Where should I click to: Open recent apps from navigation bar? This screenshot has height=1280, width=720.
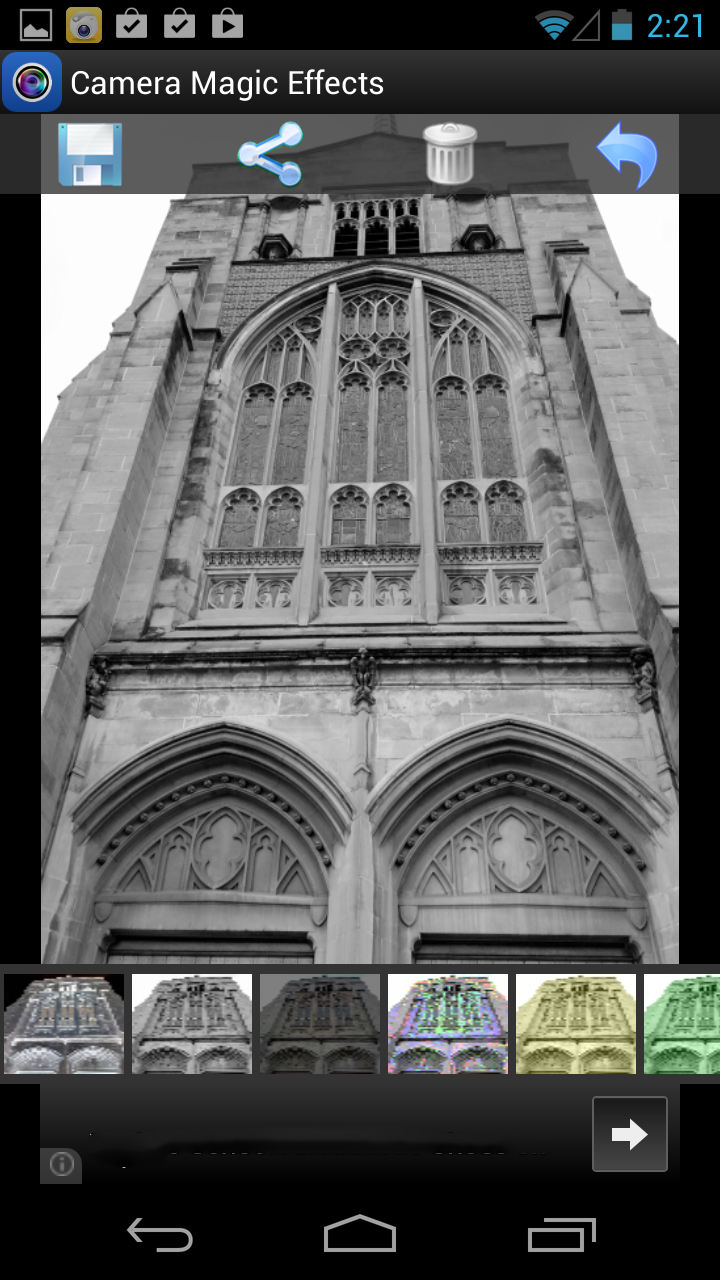[562, 1236]
